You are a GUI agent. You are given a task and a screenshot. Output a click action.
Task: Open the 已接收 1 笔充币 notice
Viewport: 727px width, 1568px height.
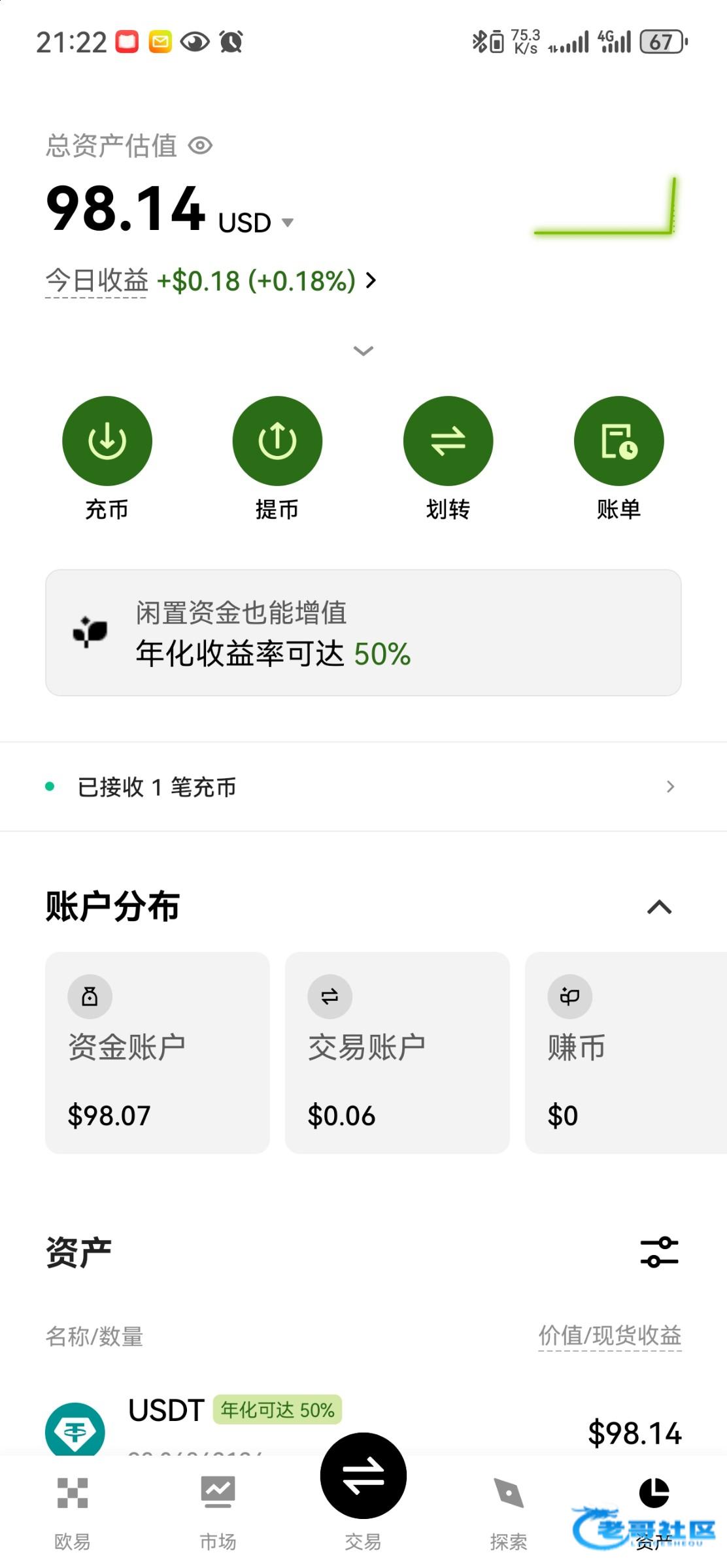[363, 787]
